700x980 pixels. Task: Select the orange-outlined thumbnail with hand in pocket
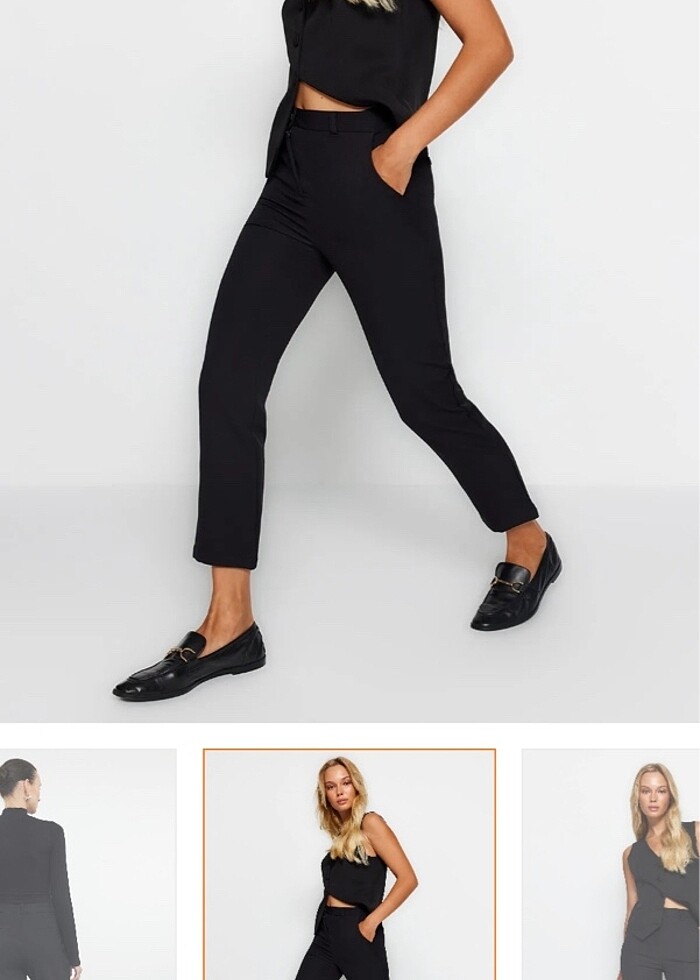click(x=350, y=864)
